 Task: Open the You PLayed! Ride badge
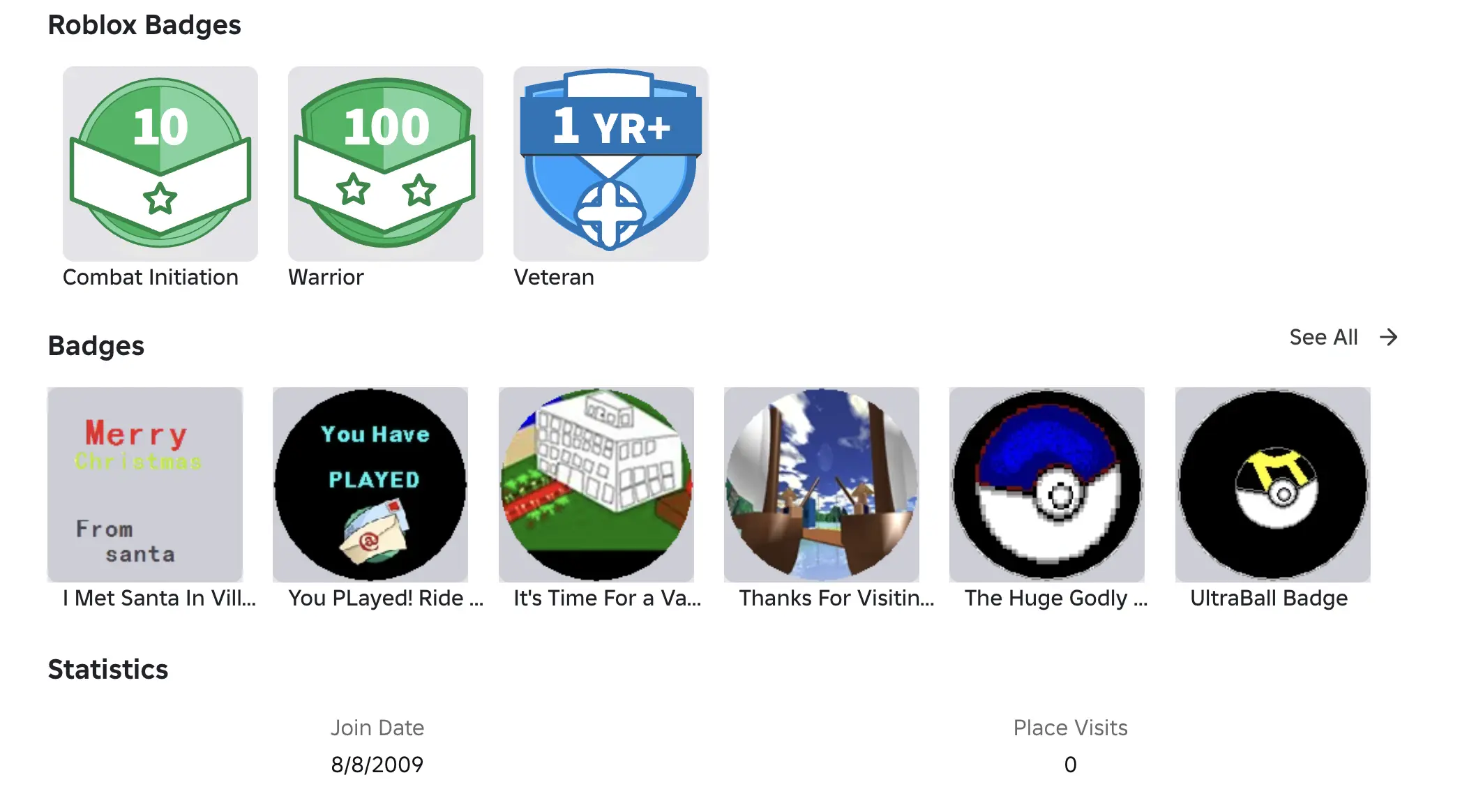pyautogui.click(x=370, y=485)
